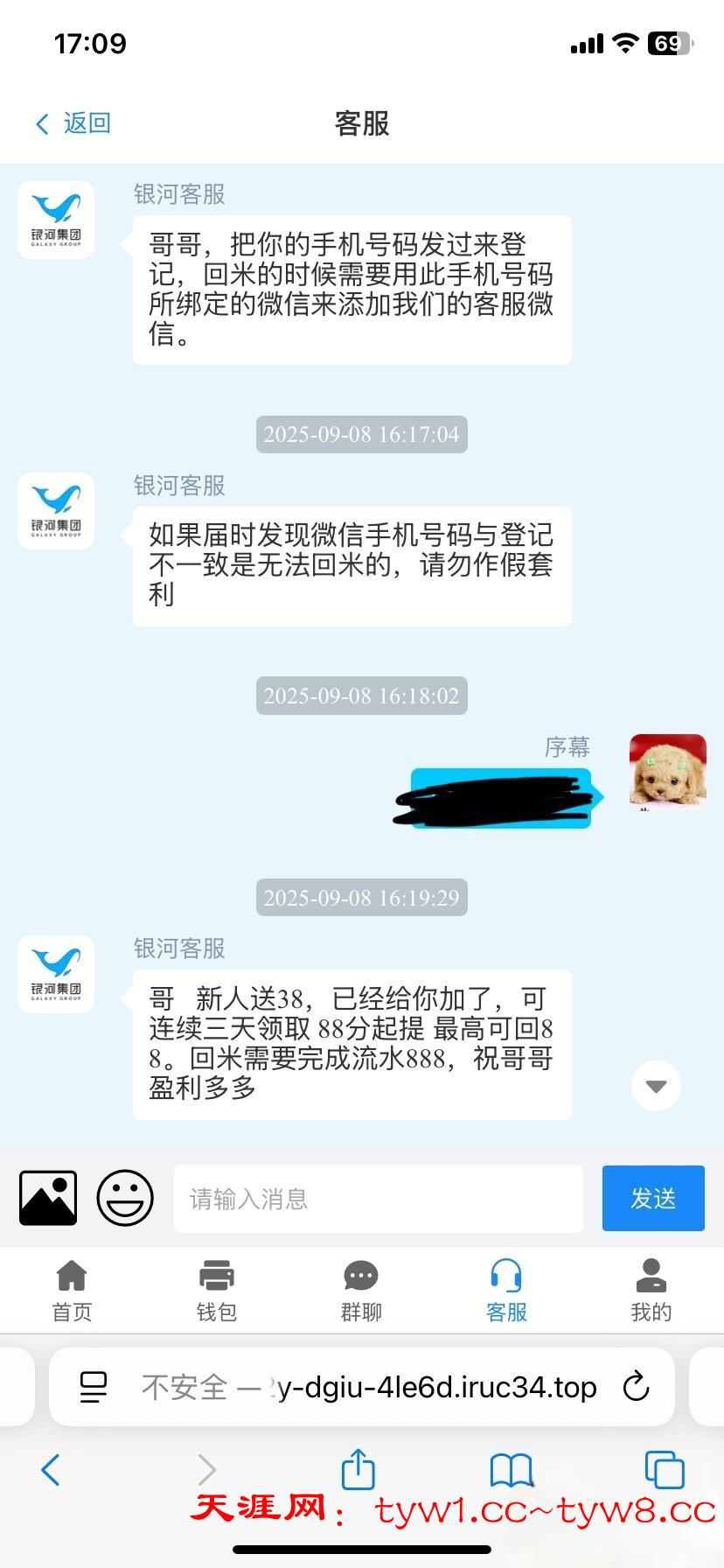Go back using the 返回 button

tap(73, 123)
